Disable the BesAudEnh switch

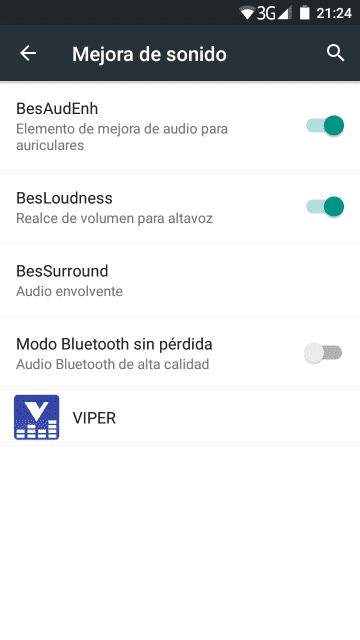tap(325, 125)
